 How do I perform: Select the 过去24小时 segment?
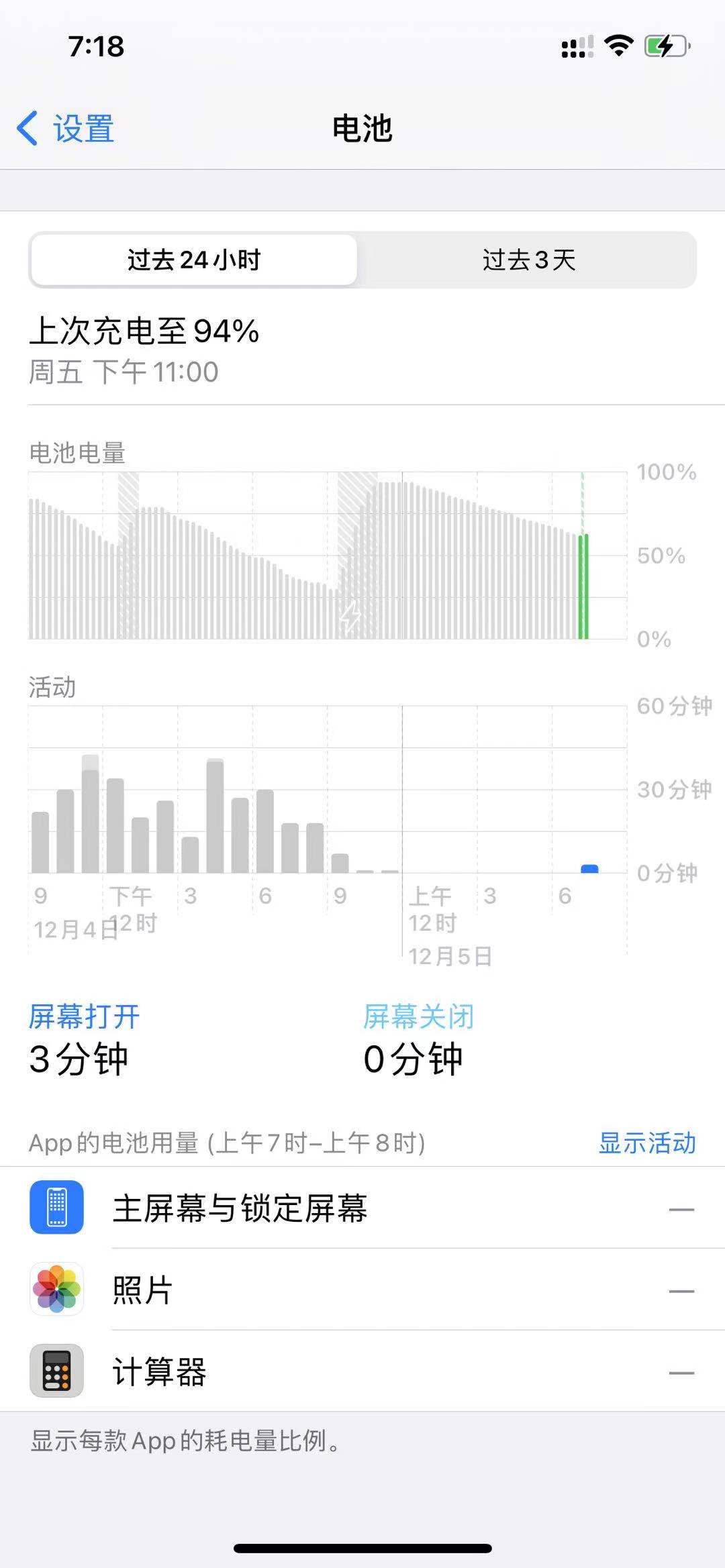(193, 260)
